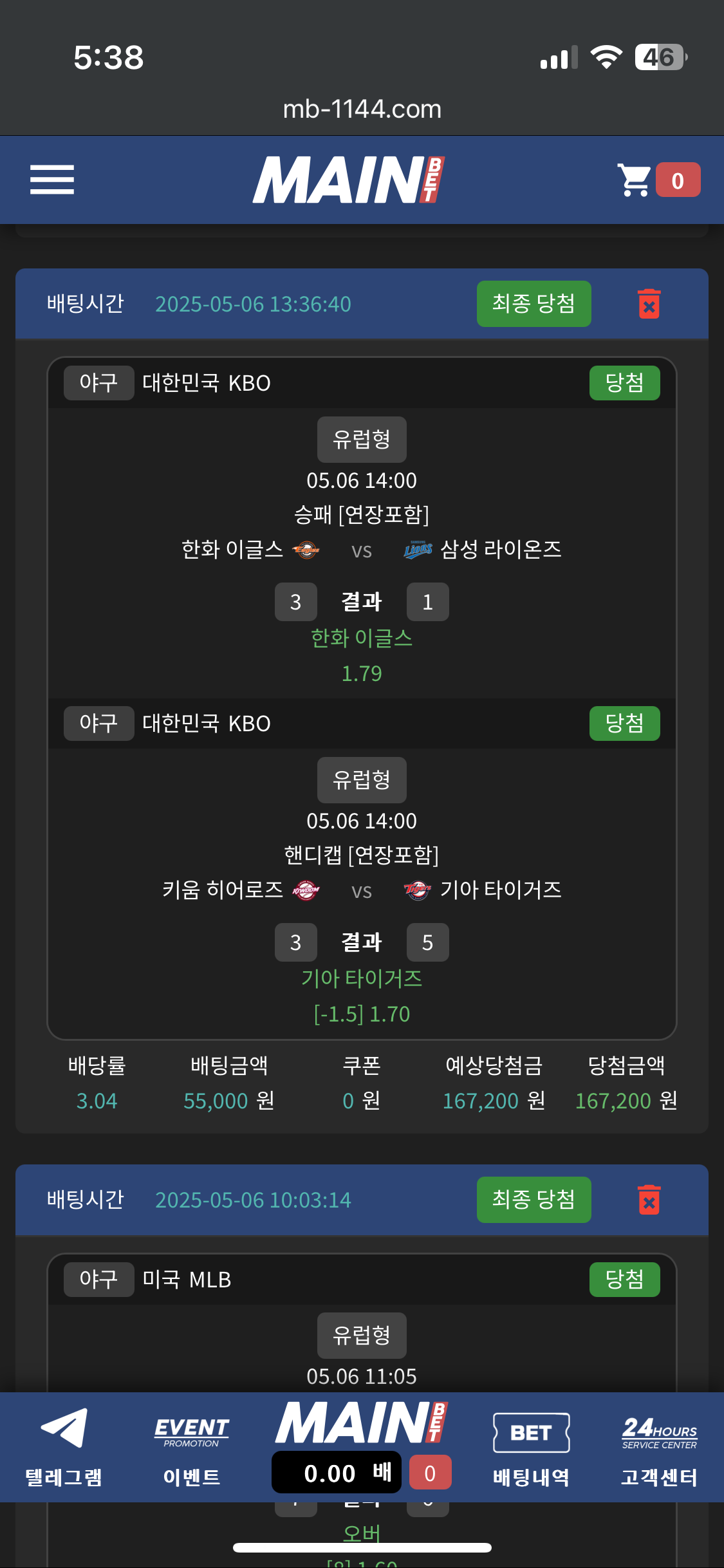Open the mb-1144.com address bar
The width and height of the screenshot is (724, 1568).
[362, 109]
